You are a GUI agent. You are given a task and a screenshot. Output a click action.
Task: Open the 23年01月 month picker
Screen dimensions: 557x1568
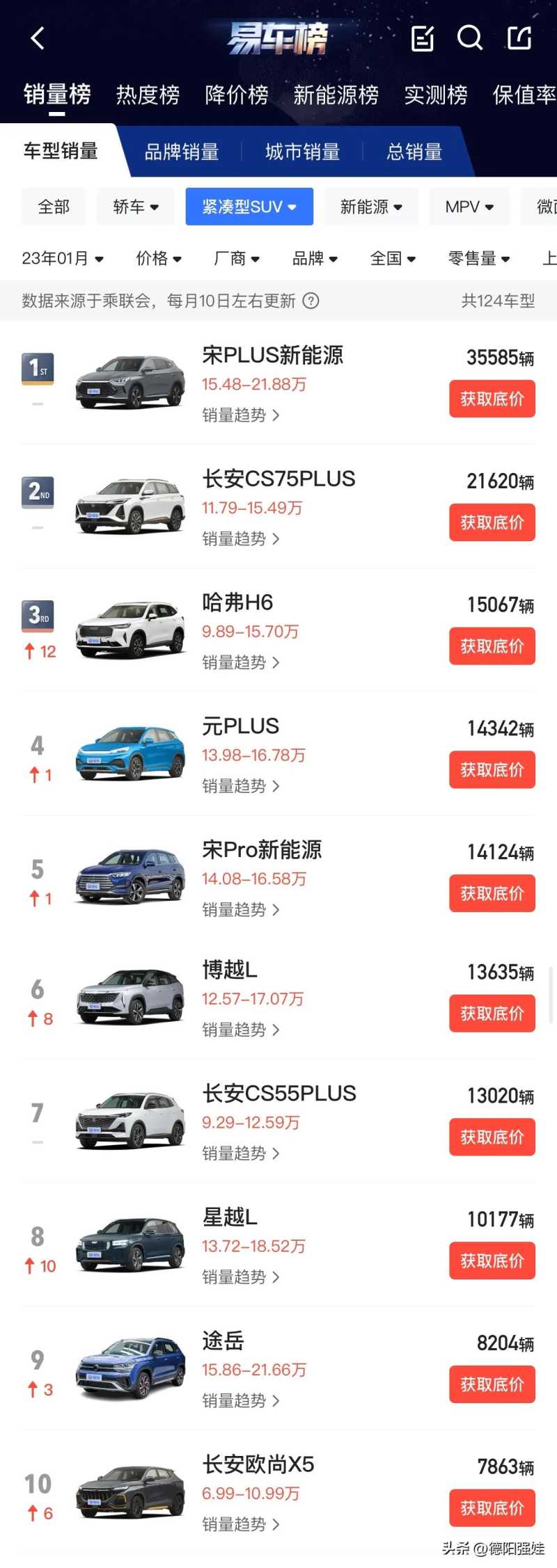click(63, 259)
